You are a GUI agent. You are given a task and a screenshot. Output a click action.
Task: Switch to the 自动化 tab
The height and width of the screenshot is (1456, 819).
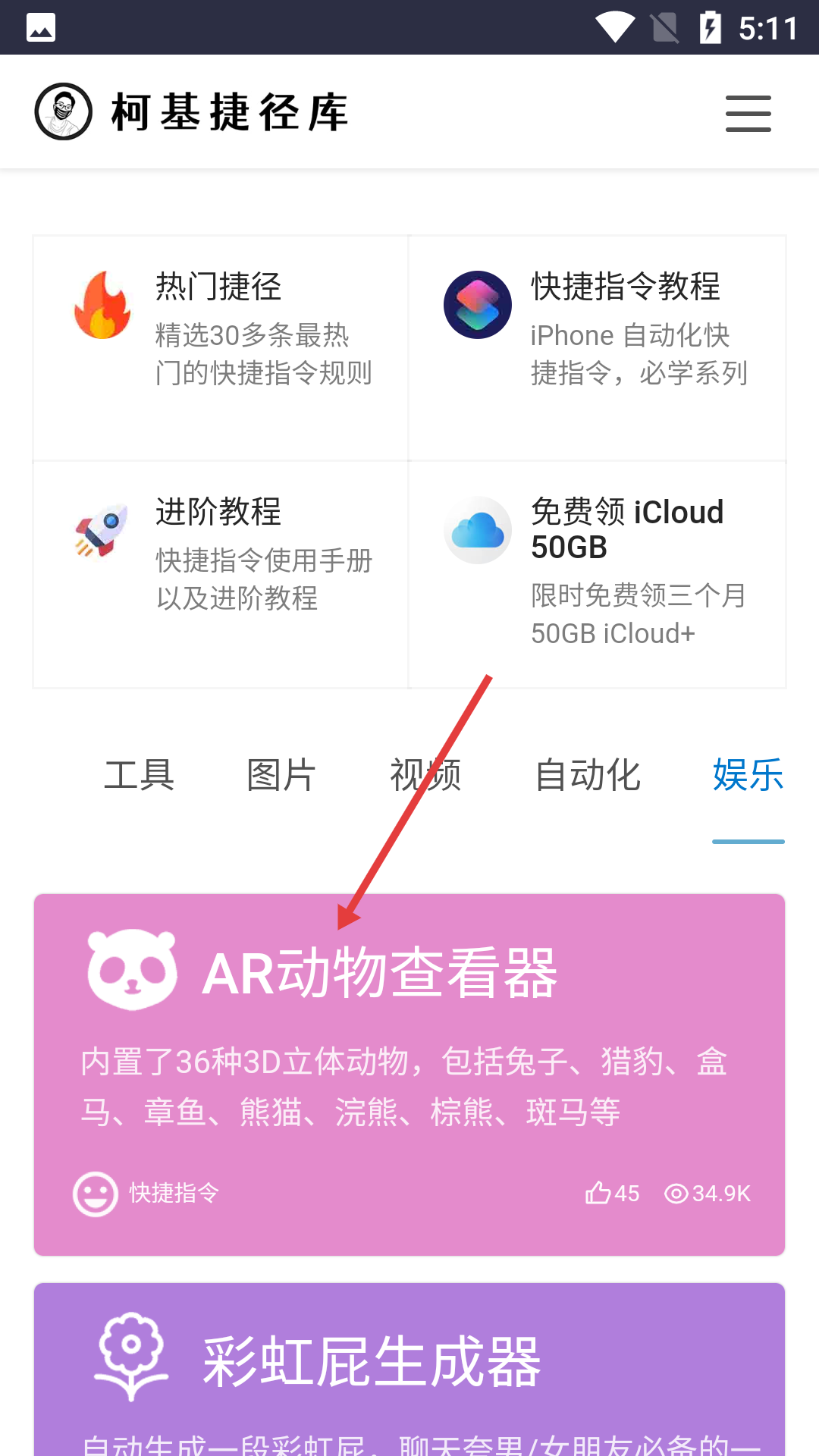click(588, 775)
